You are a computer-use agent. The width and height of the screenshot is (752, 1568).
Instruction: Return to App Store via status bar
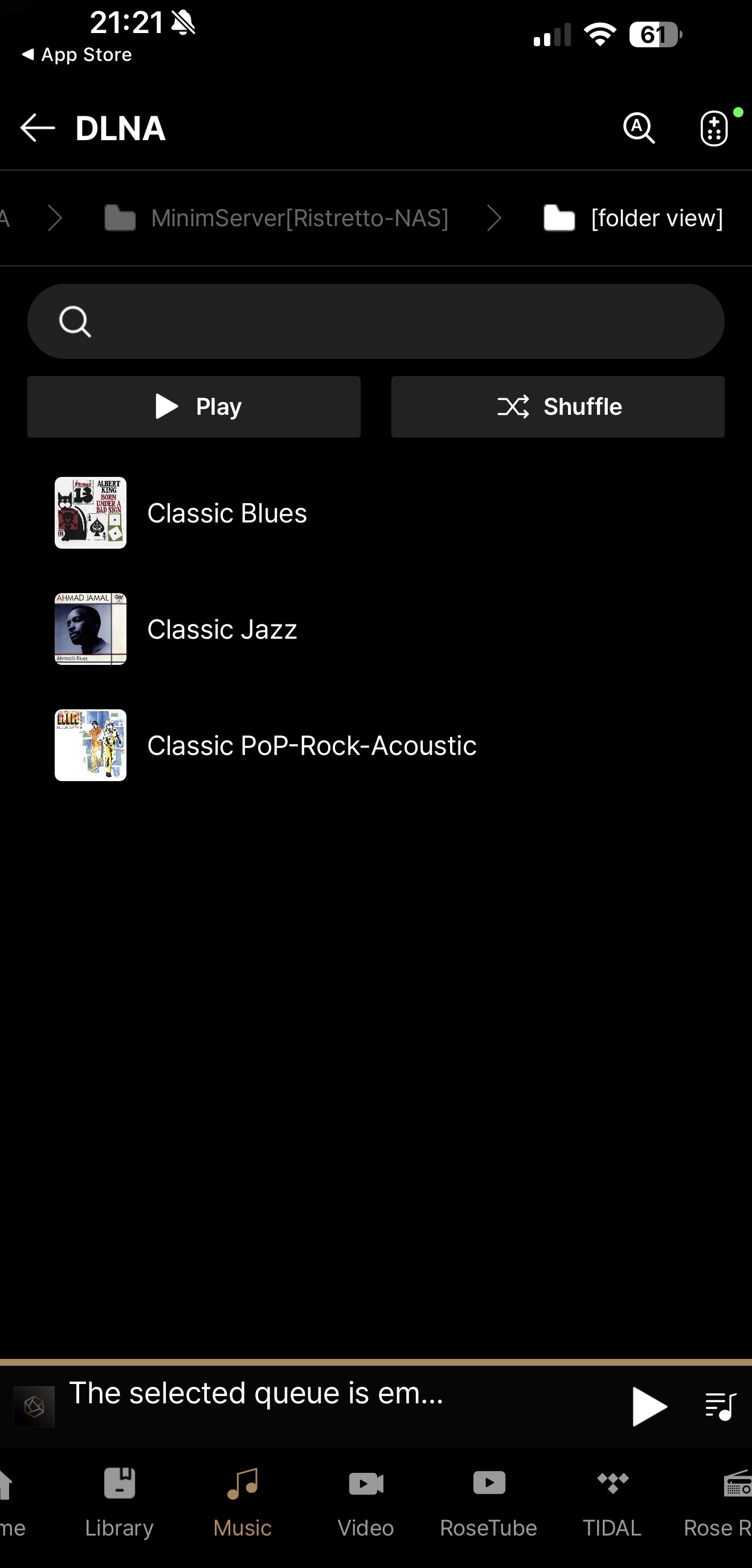(x=77, y=55)
